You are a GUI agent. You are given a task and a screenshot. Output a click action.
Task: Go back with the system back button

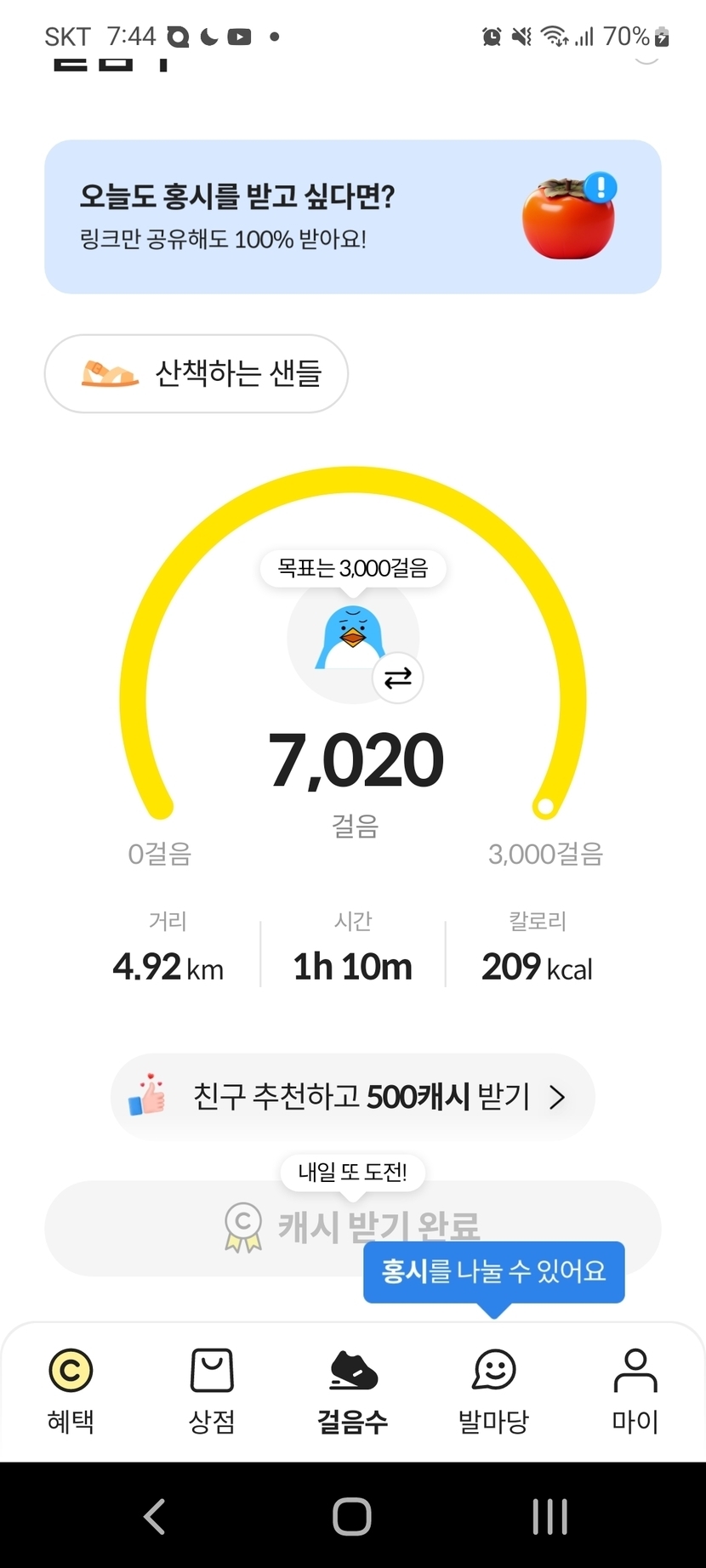[x=154, y=1516]
